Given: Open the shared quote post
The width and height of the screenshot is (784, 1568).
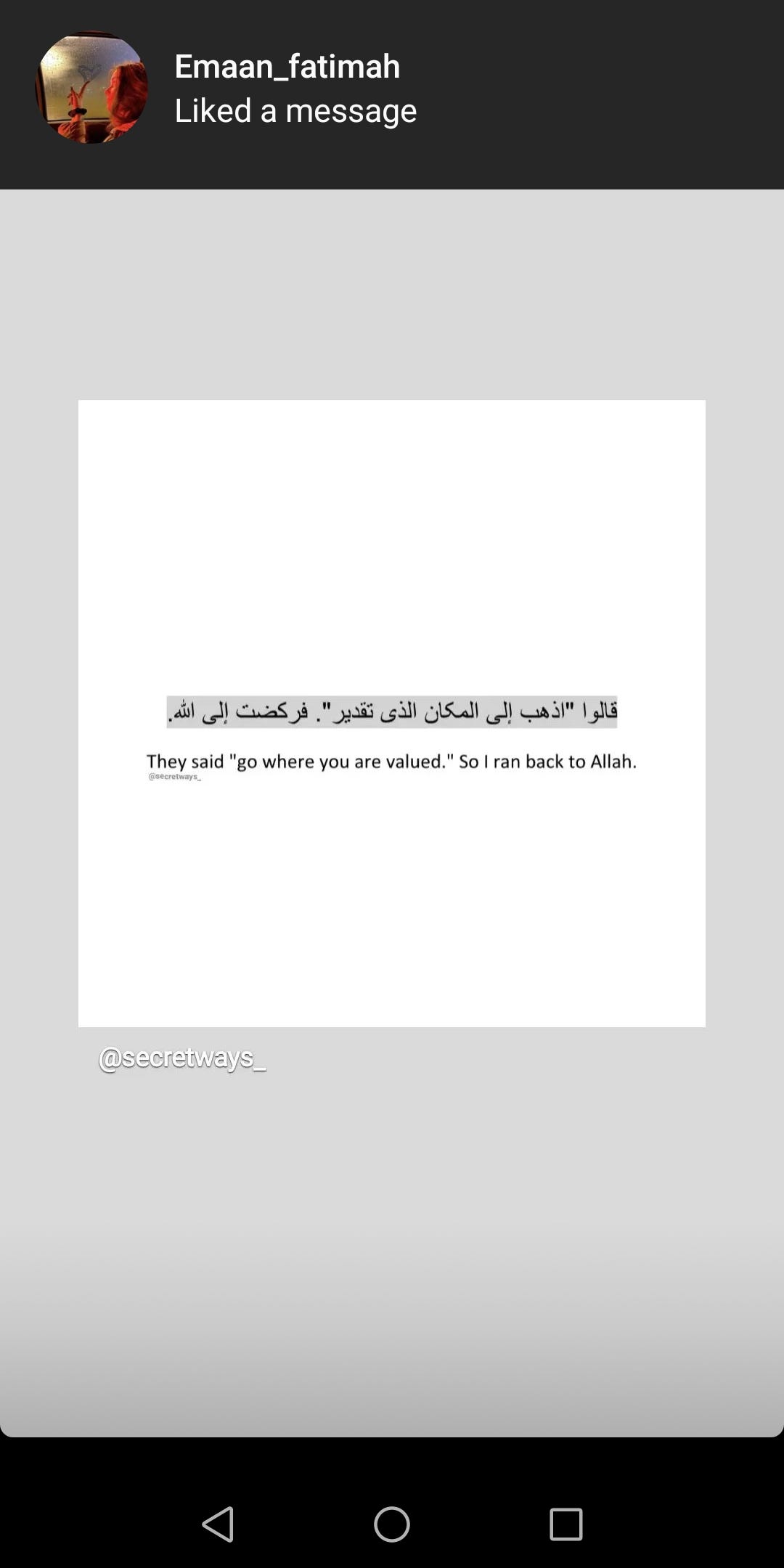Looking at the screenshot, I should click(x=392, y=713).
